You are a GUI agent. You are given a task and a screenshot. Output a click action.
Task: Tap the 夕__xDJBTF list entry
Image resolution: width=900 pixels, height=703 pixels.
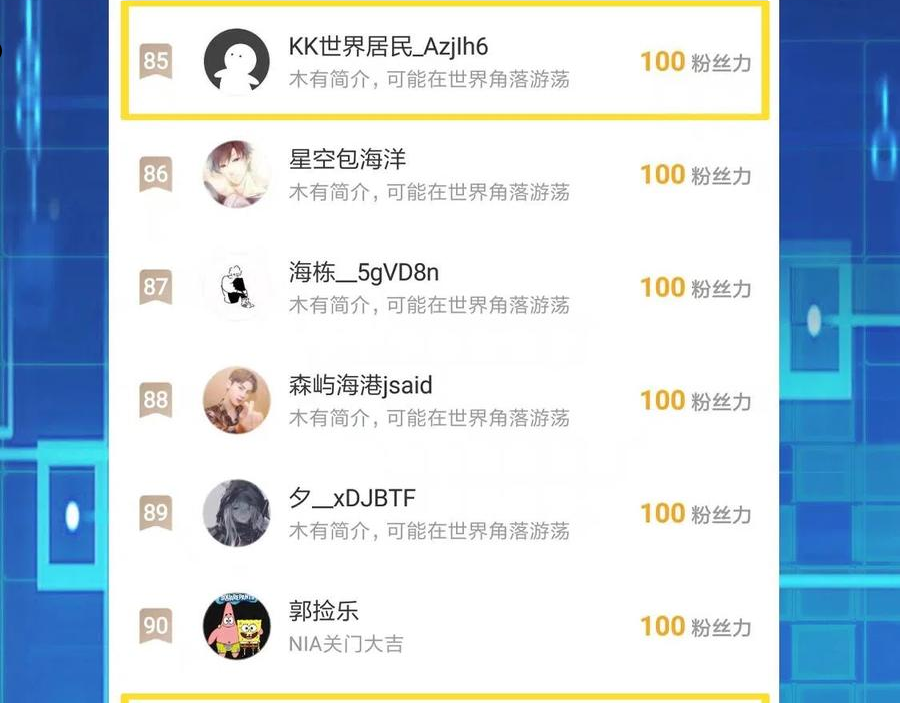444,513
